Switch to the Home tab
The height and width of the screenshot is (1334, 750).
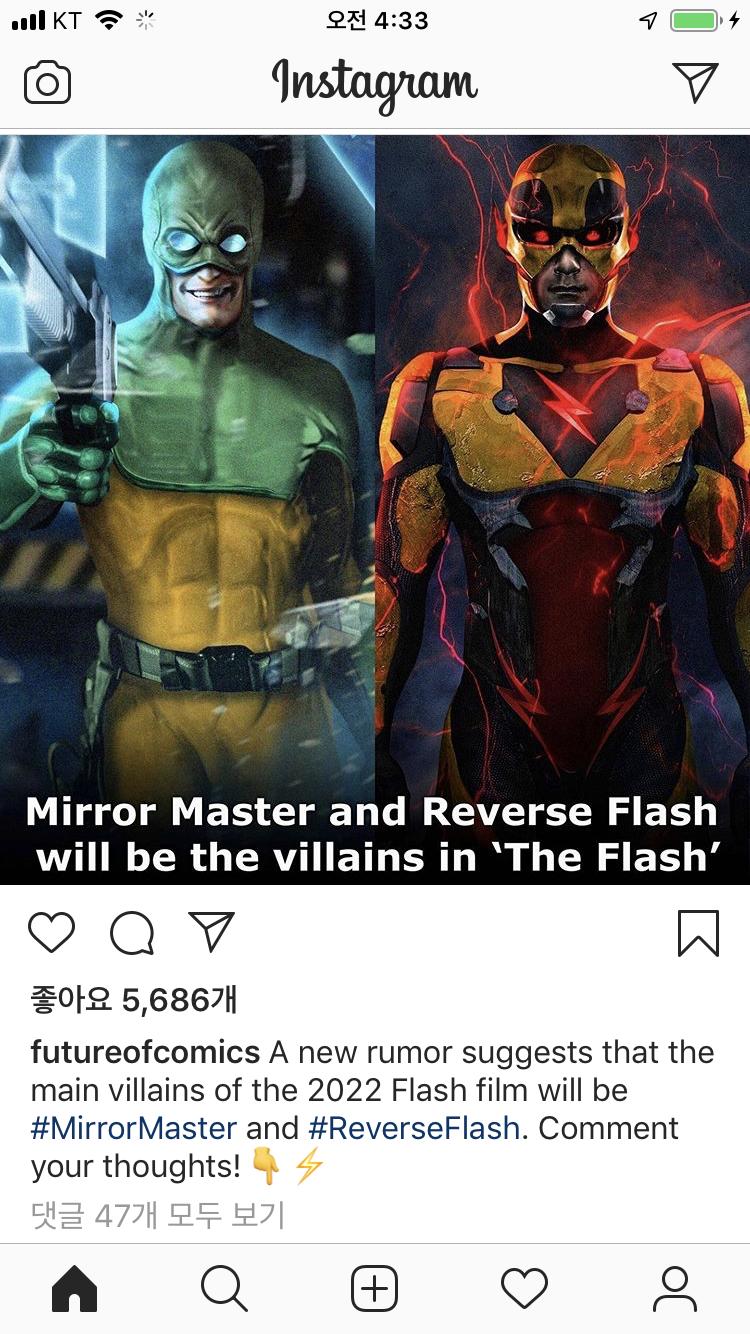[x=75, y=1288]
